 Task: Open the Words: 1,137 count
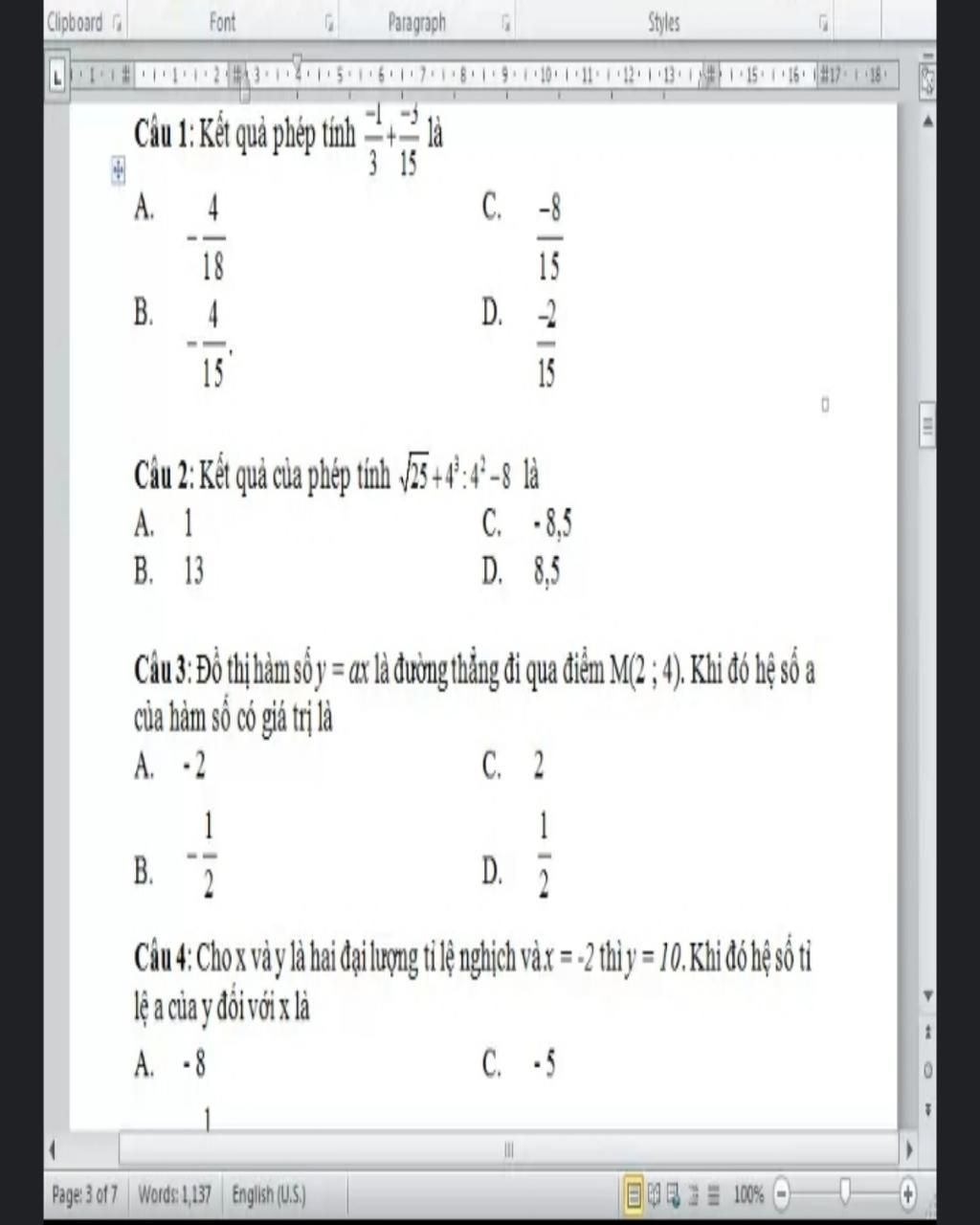click(174, 1194)
